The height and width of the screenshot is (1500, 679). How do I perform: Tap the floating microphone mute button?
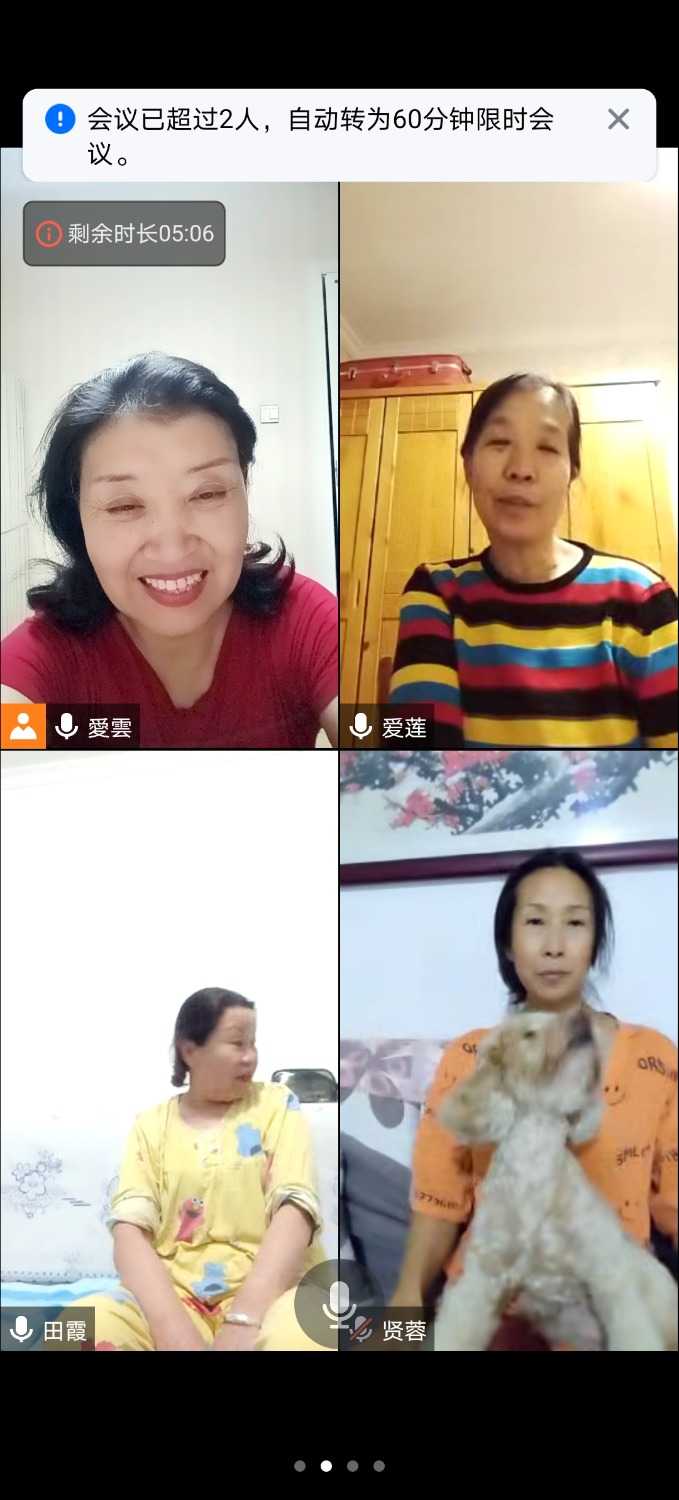339,1303
